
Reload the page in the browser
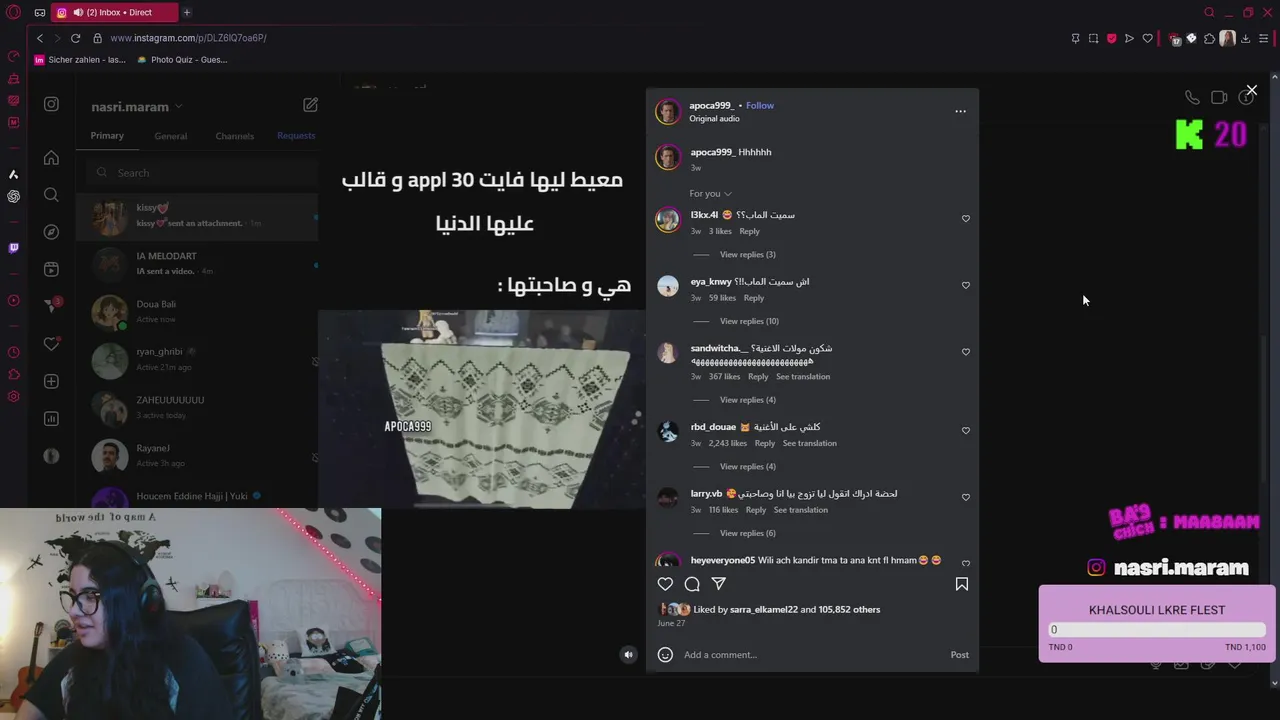point(75,38)
